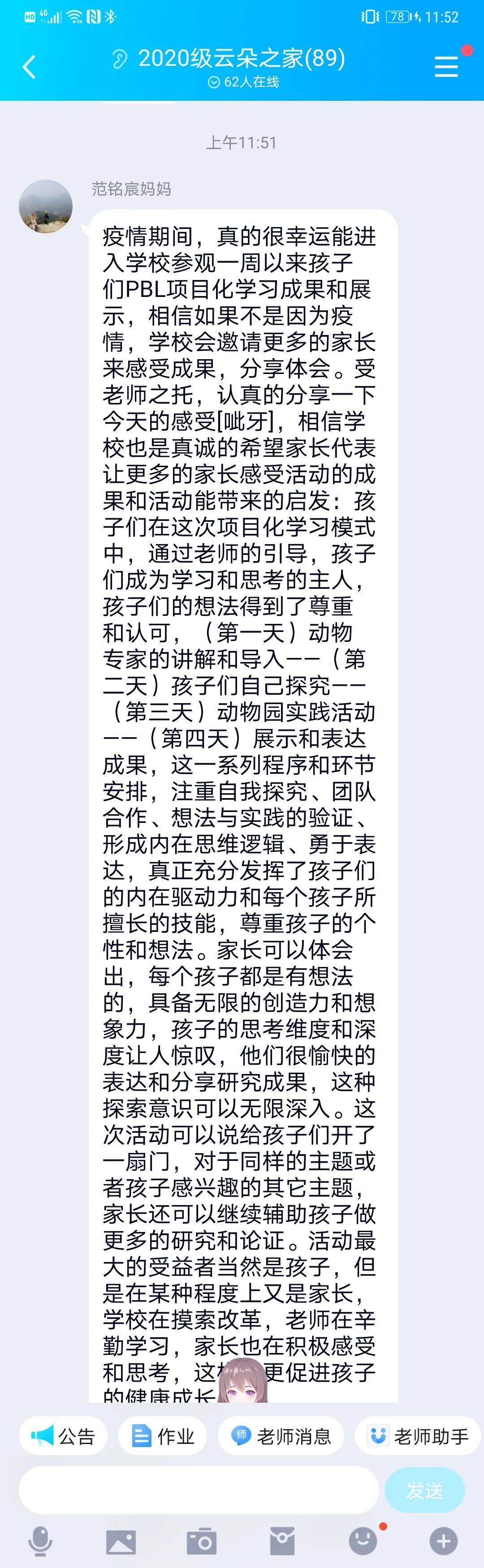
Task: Open the group menu icon
Action: click(x=445, y=66)
